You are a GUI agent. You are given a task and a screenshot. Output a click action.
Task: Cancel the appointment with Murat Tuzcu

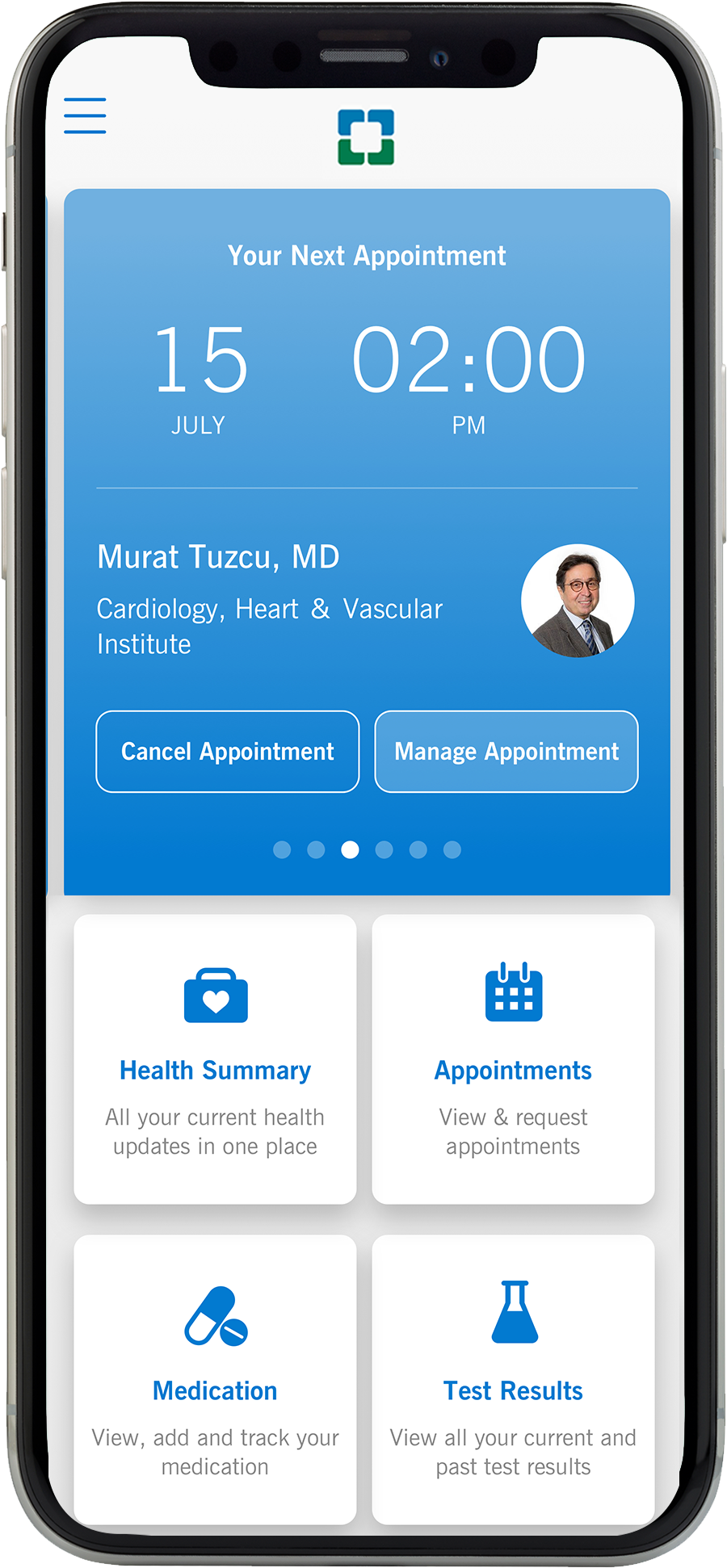click(227, 752)
